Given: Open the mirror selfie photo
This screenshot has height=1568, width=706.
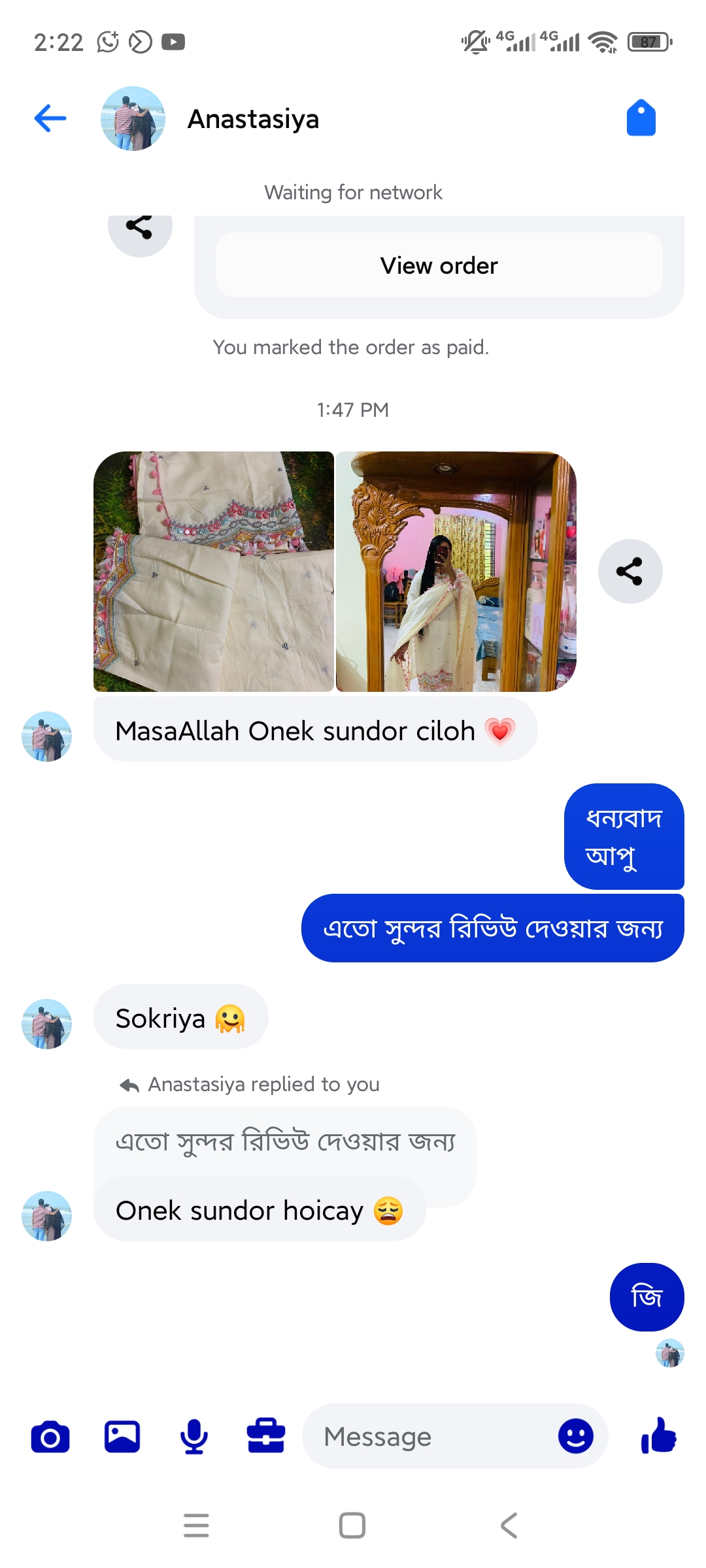Looking at the screenshot, I should (456, 571).
